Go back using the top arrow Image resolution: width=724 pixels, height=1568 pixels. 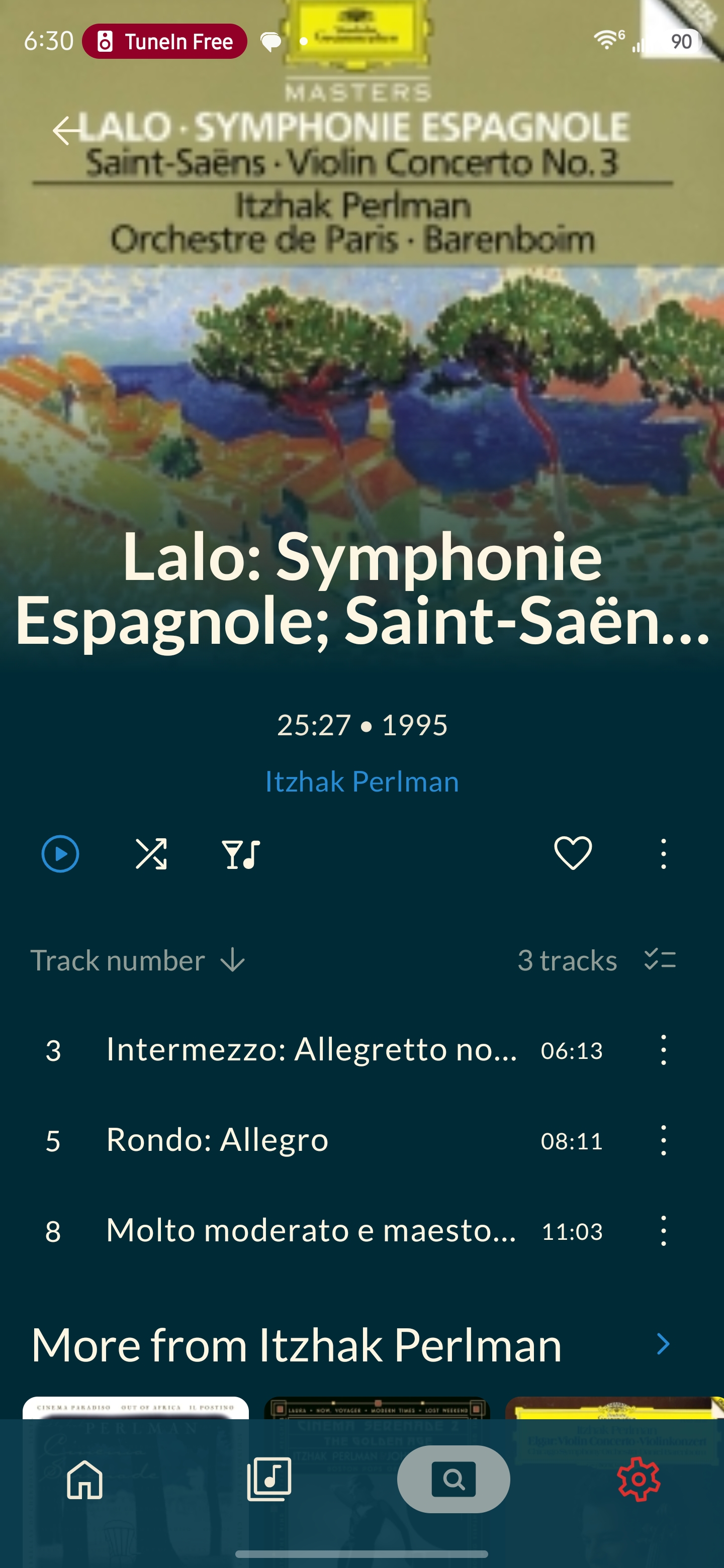click(67, 130)
